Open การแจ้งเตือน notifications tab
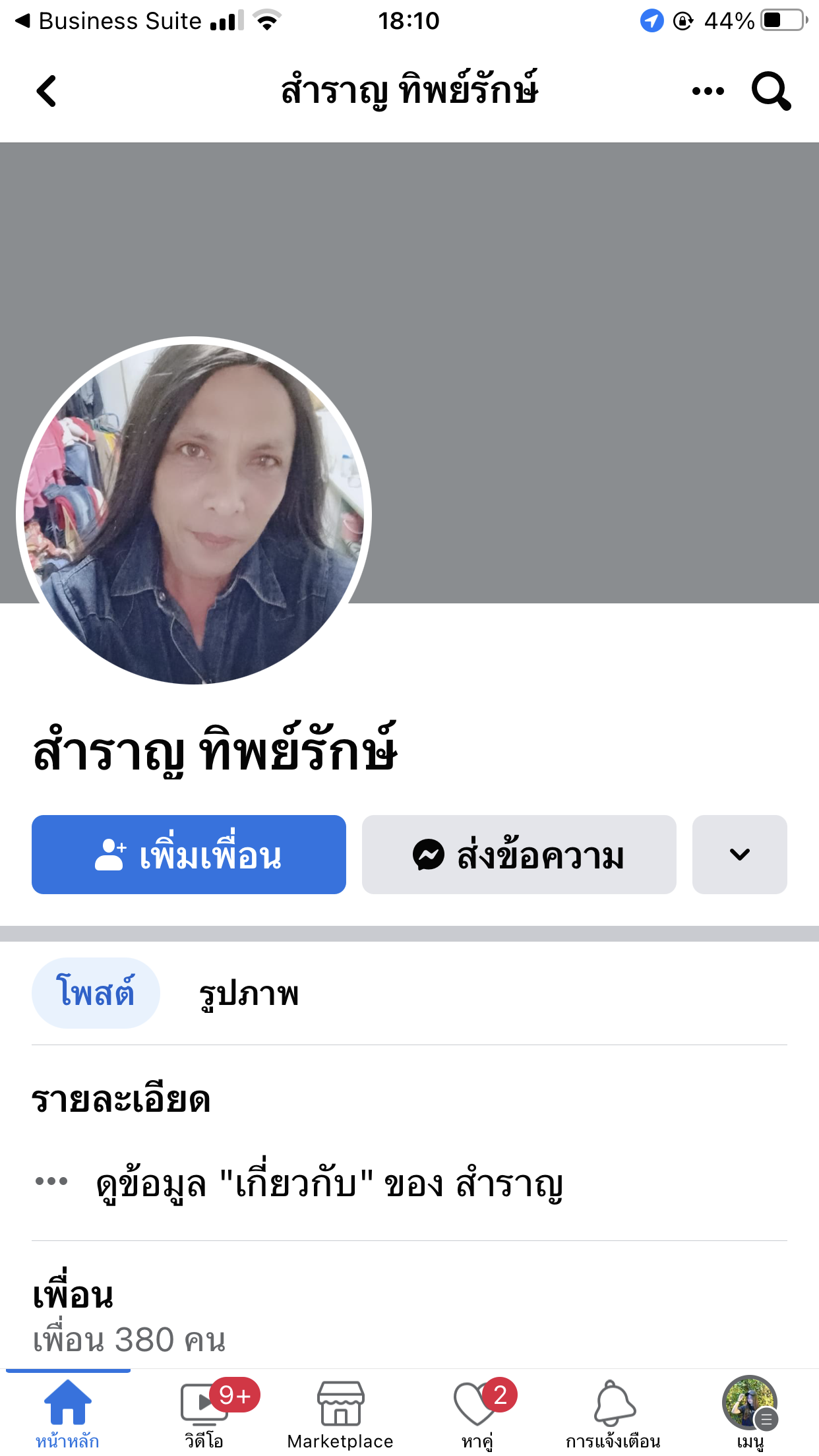819x1456 pixels. point(613,1412)
